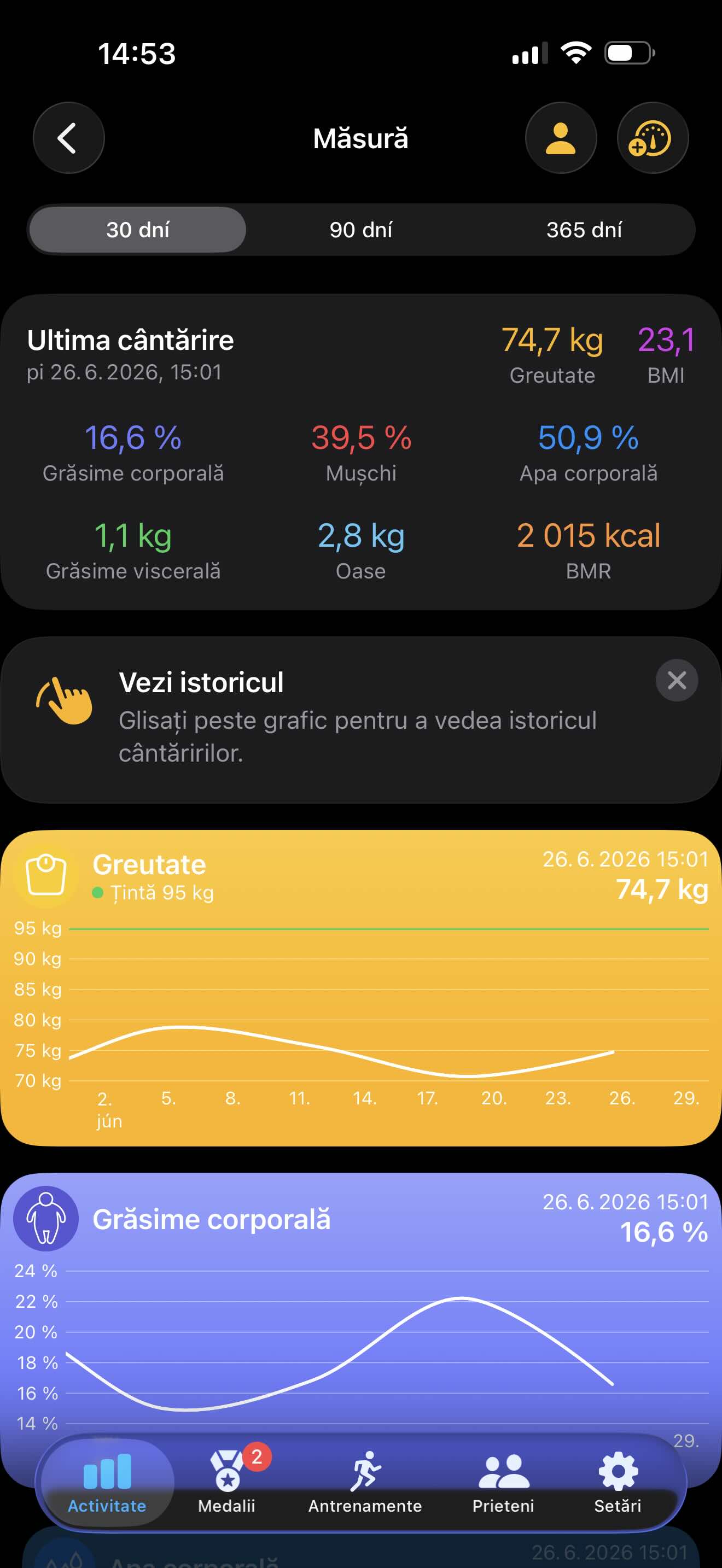This screenshot has width=722, height=1568.
Task: Open the Greutate chart card
Action: [361, 988]
